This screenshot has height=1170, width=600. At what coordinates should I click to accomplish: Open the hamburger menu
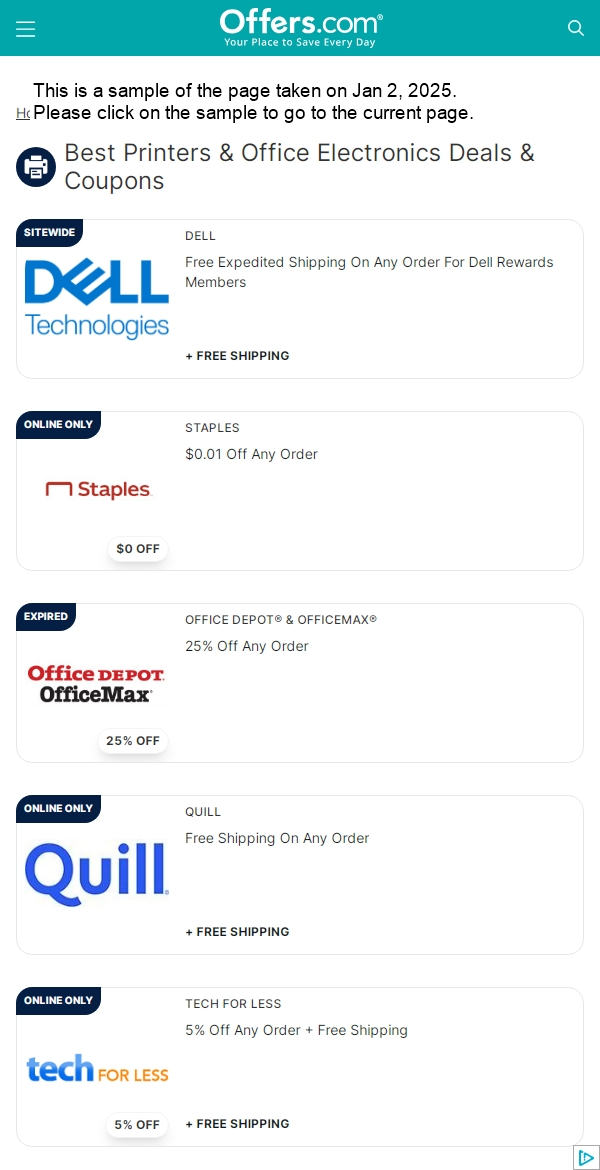[x=26, y=29]
